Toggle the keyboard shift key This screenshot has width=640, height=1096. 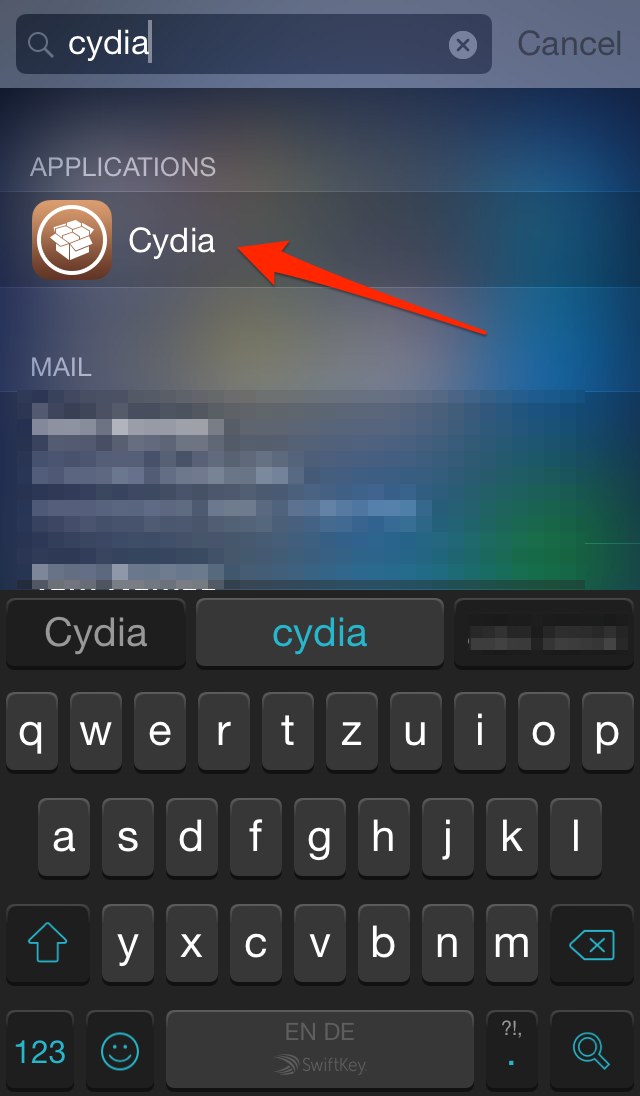pos(48,946)
